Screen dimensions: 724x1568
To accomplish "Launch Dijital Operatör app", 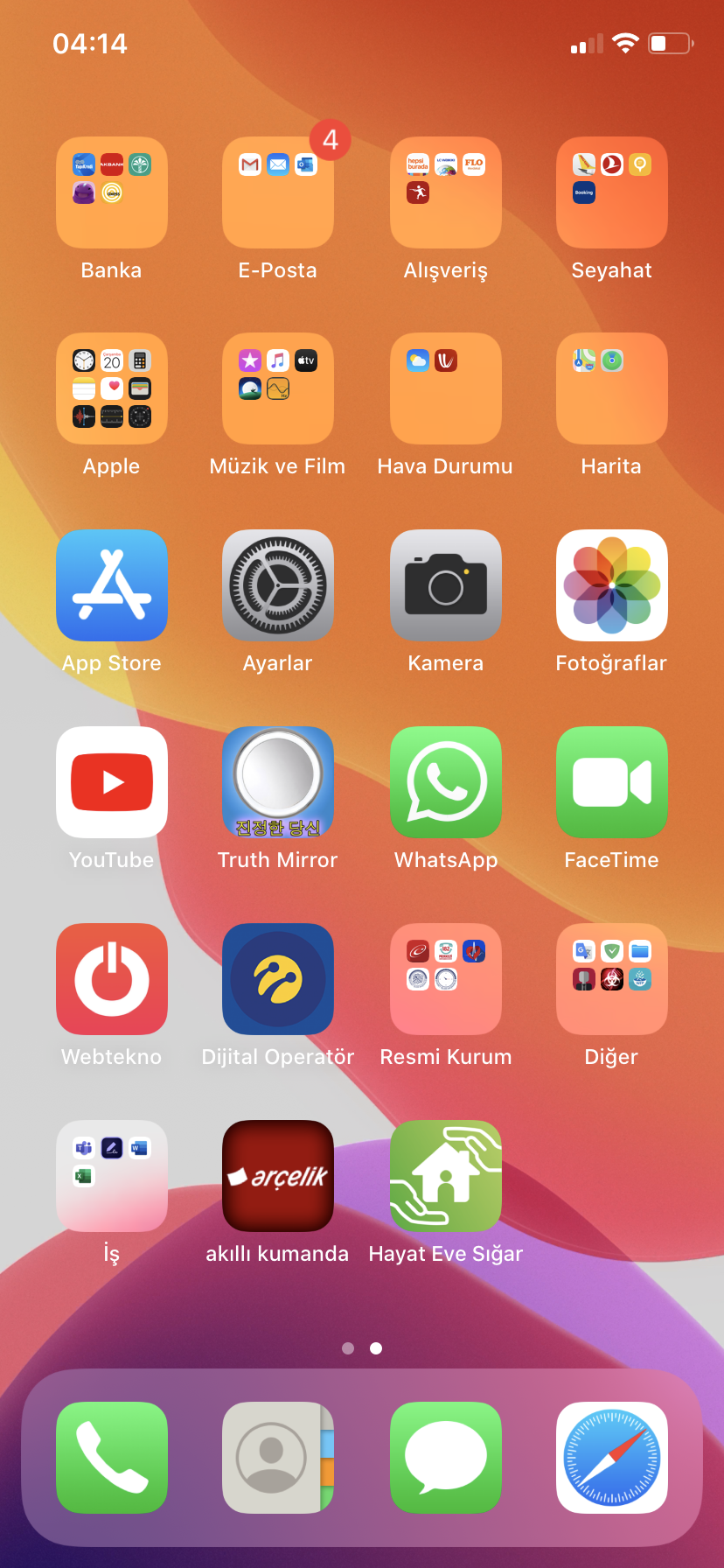I will click(x=278, y=979).
